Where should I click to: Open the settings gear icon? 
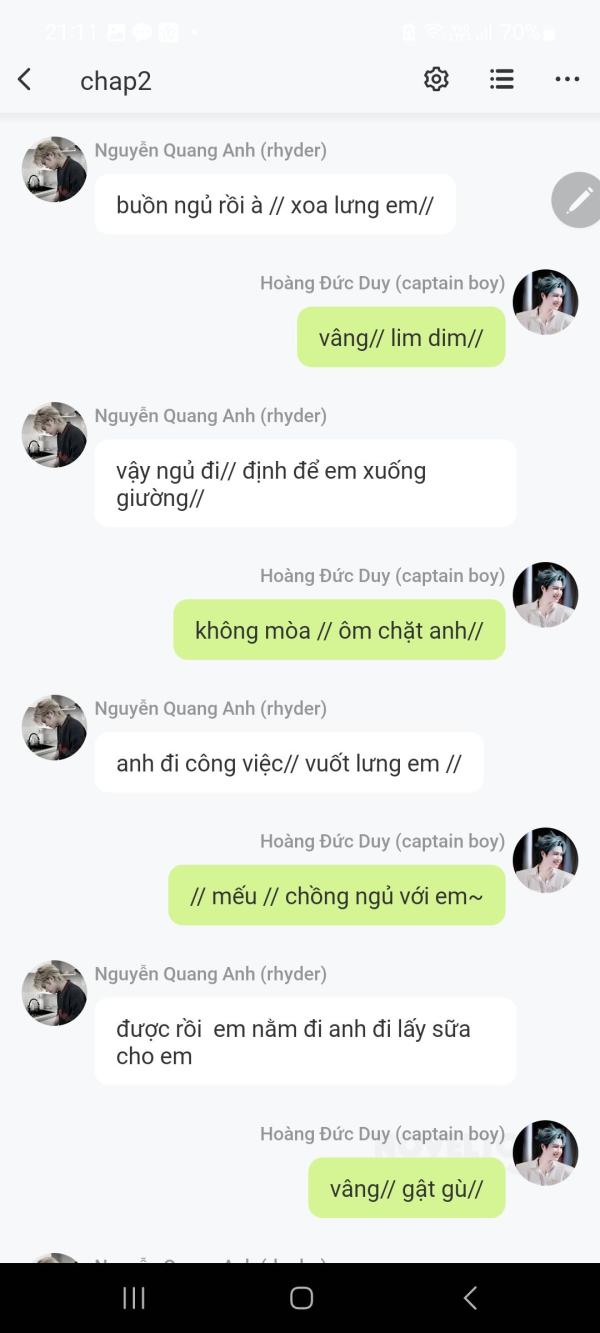[x=436, y=80]
